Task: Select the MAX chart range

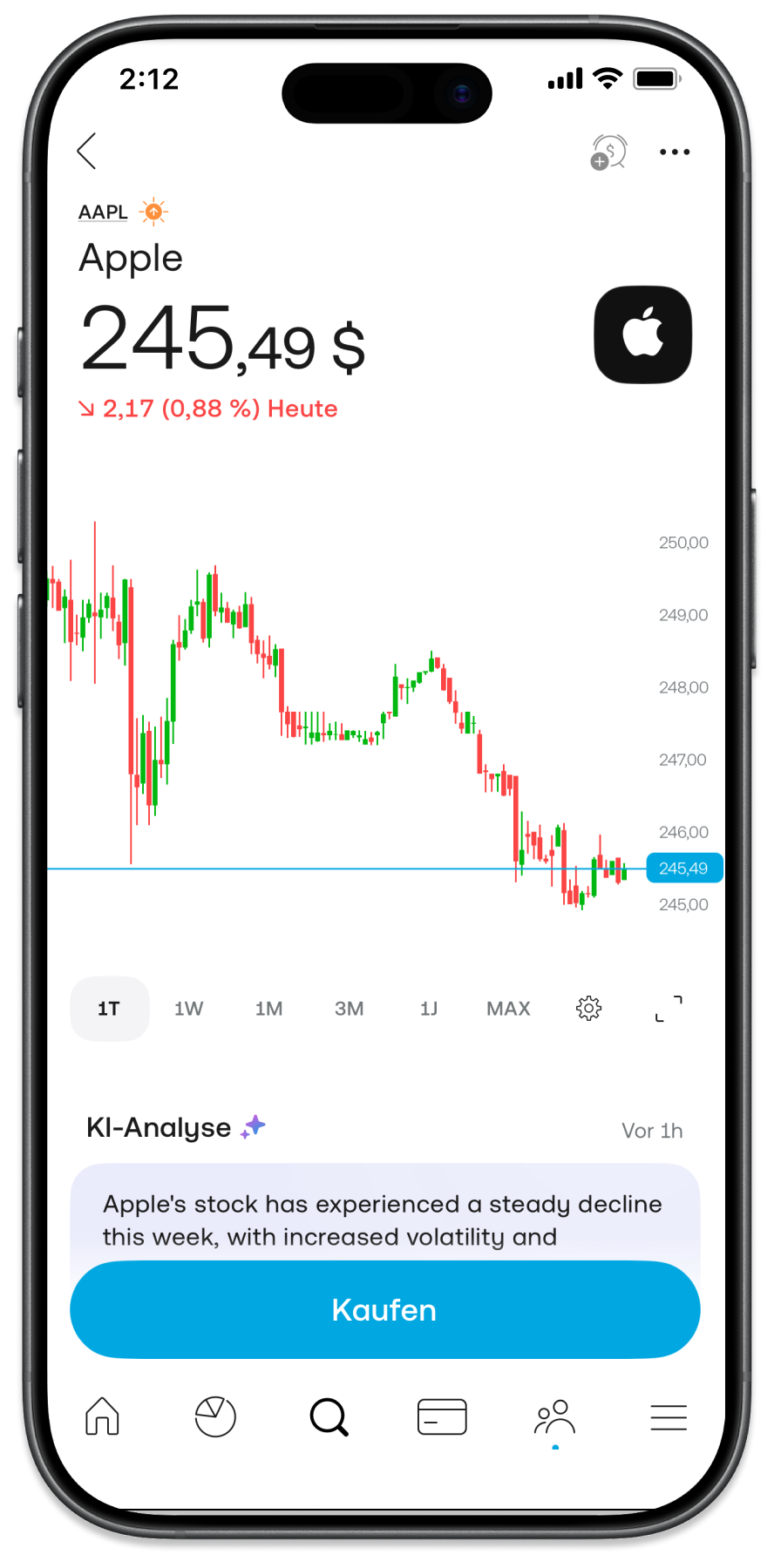Action: (508, 1009)
